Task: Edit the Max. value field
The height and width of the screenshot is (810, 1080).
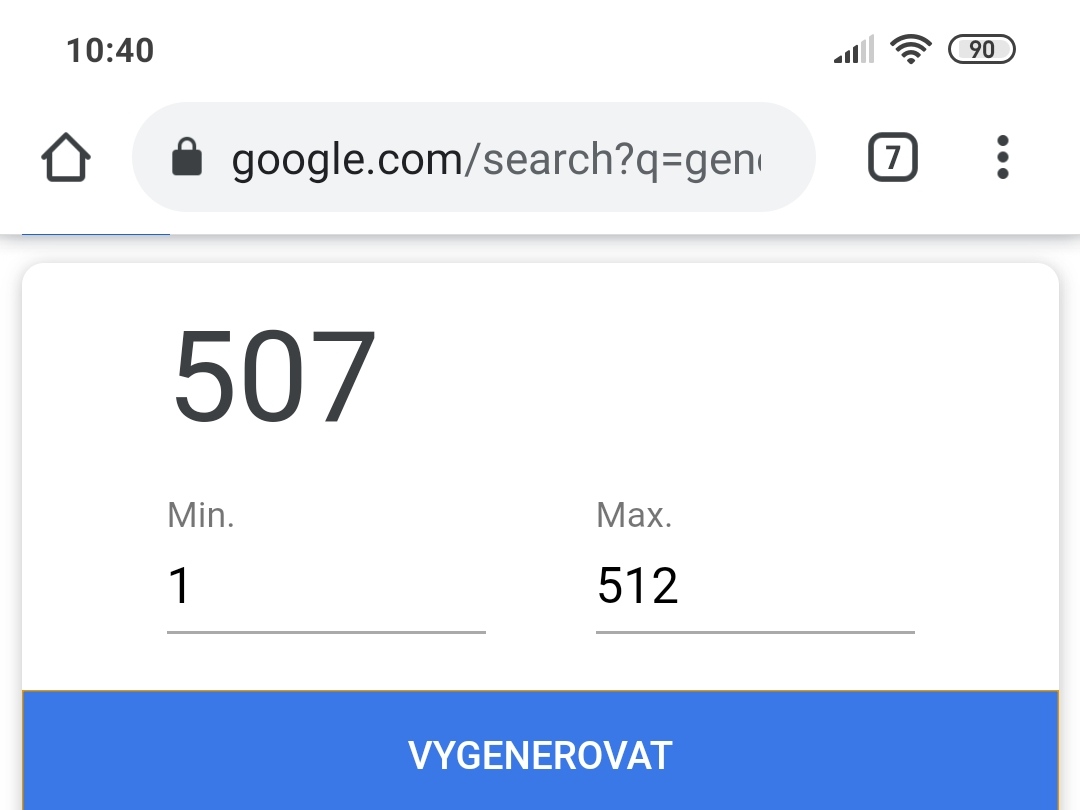Action: tap(754, 586)
